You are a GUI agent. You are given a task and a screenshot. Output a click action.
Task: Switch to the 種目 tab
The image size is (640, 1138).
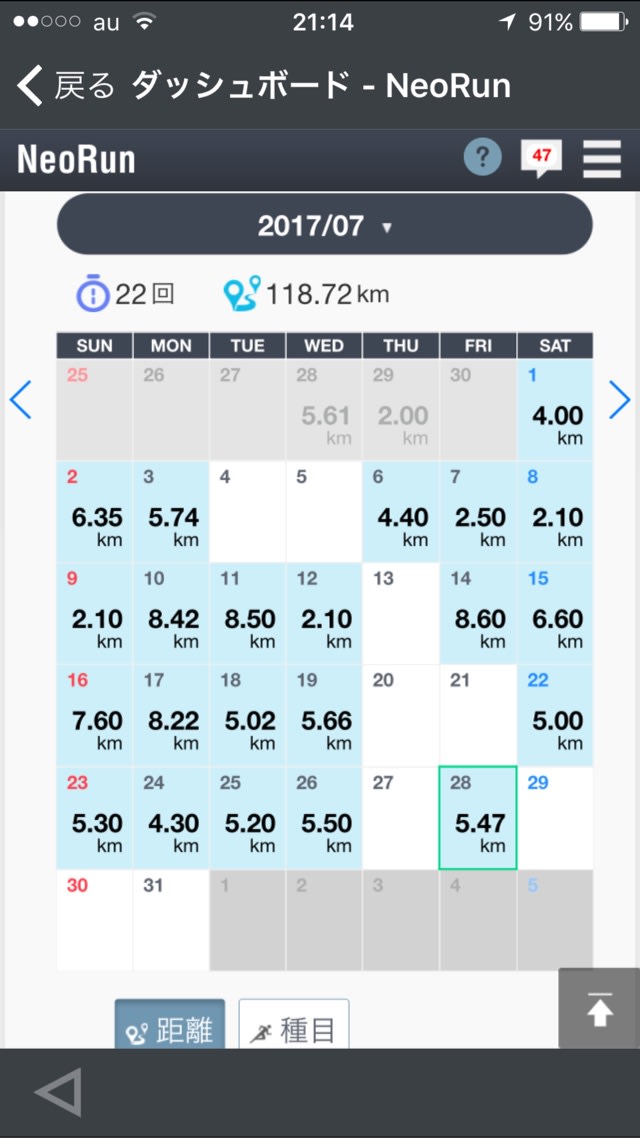tap(294, 1025)
